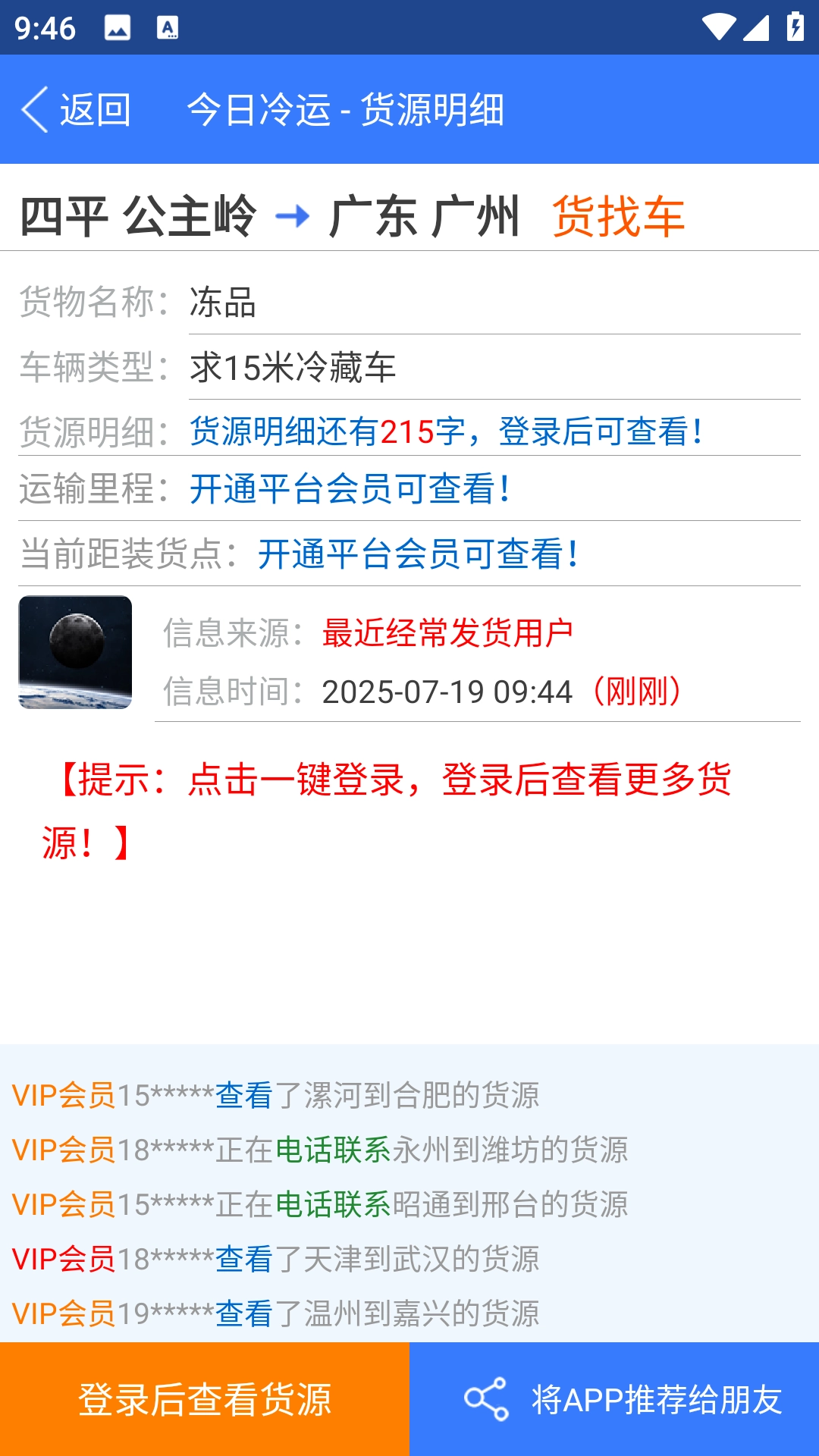Go back with the 返回 button
This screenshot has width=819, height=1456.
[x=76, y=109]
